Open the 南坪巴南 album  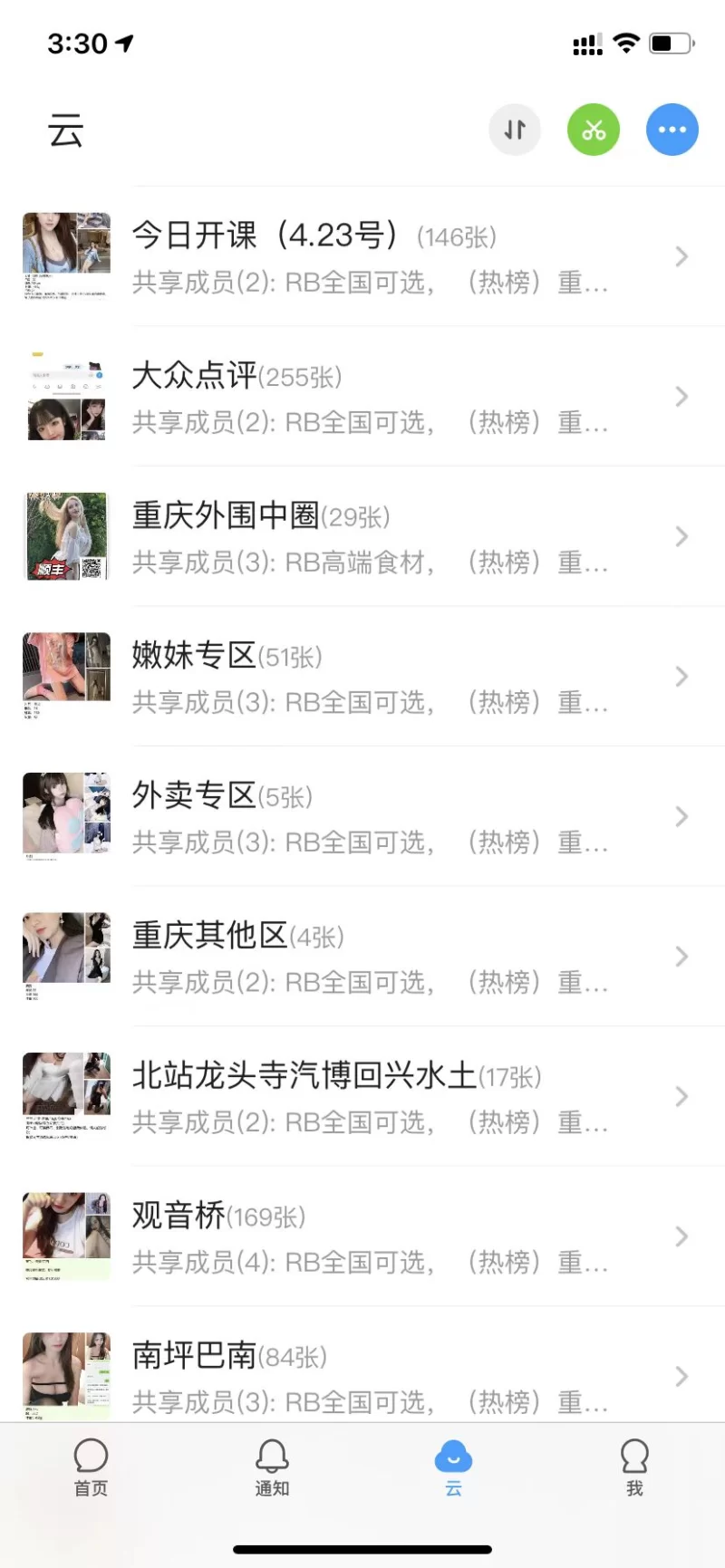click(362, 1375)
